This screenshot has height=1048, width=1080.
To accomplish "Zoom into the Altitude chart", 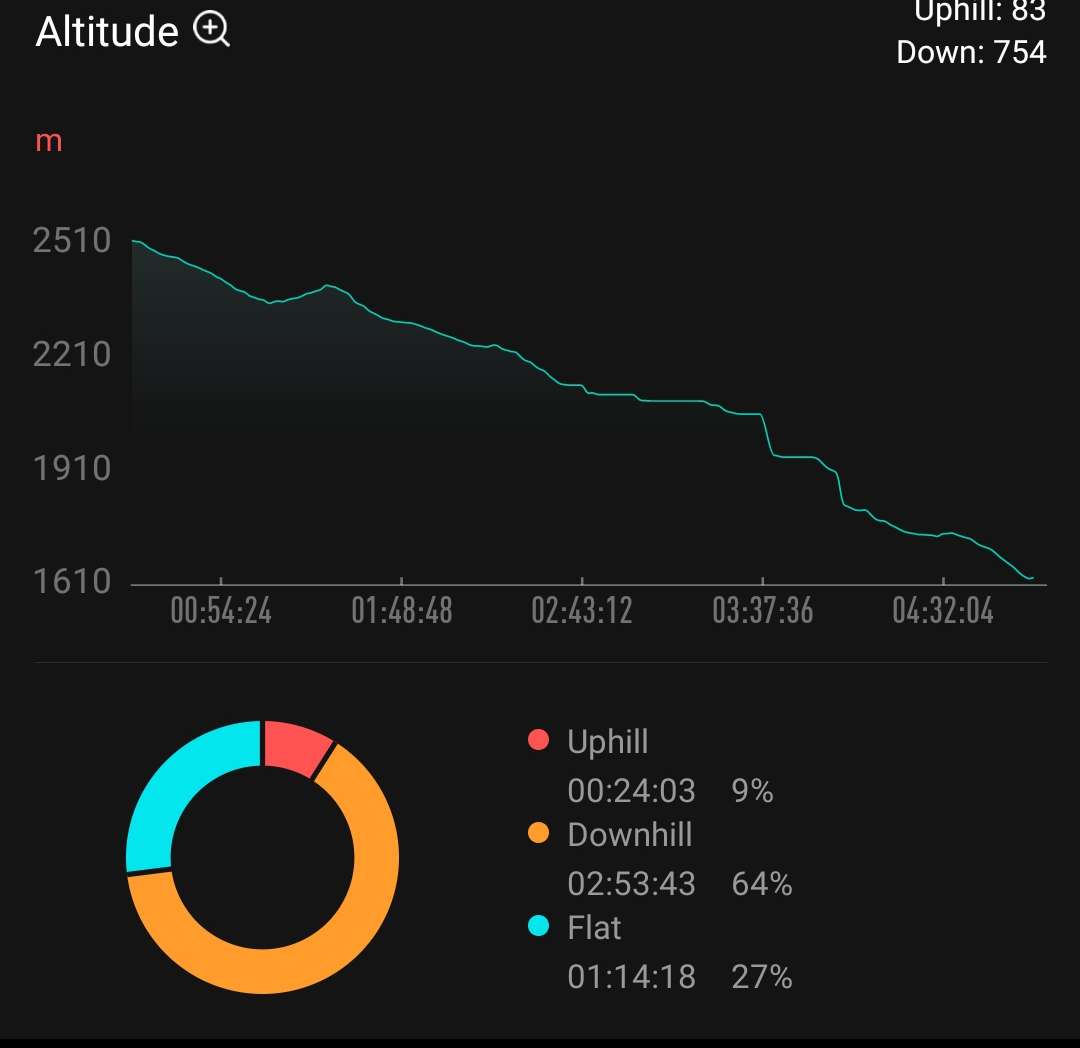I will click(x=212, y=32).
